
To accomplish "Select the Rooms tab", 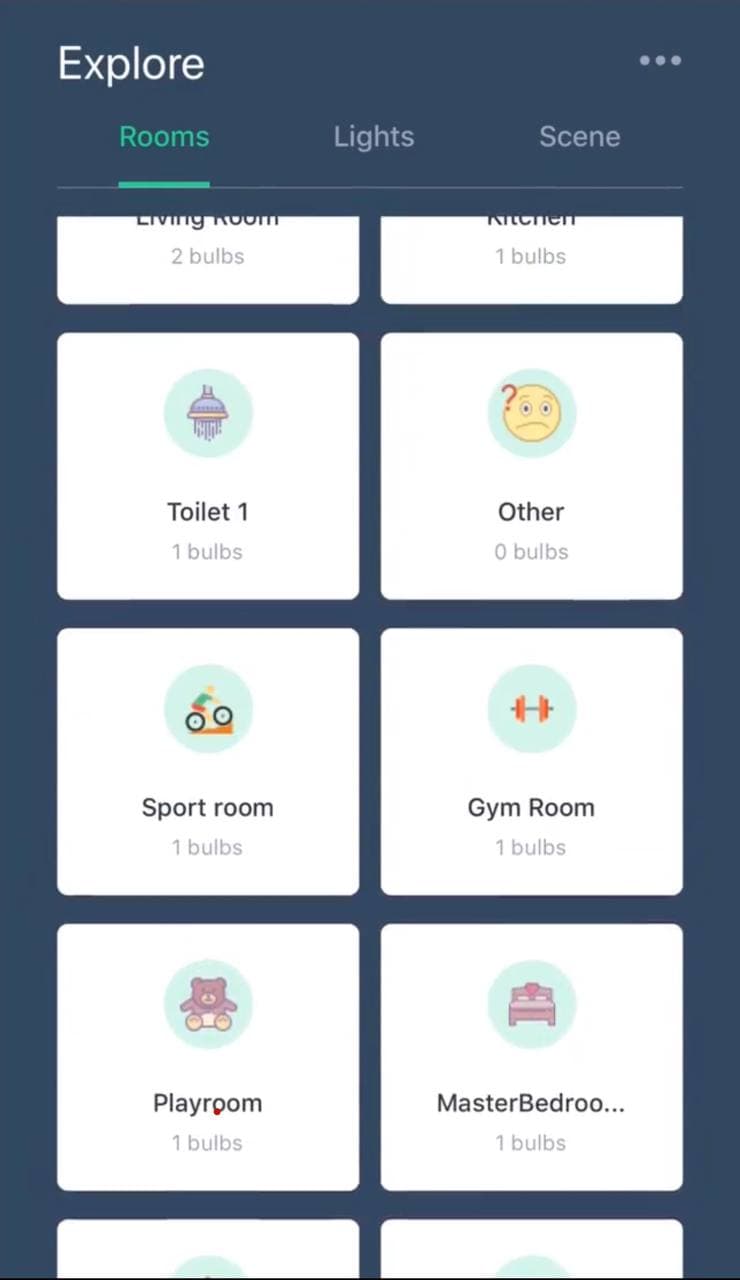I will click(164, 137).
